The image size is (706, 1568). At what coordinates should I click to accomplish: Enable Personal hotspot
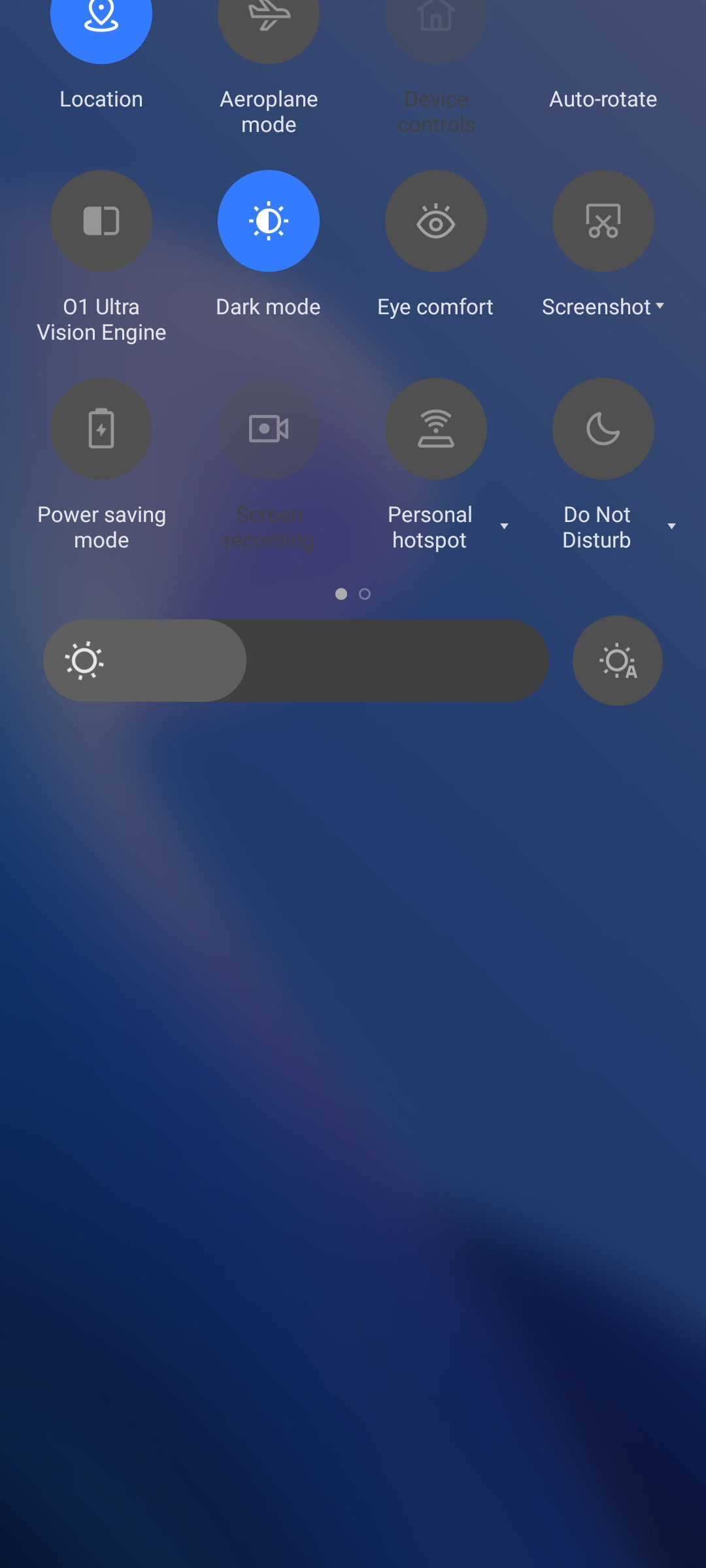pyautogui.click(x=436, y=429)
